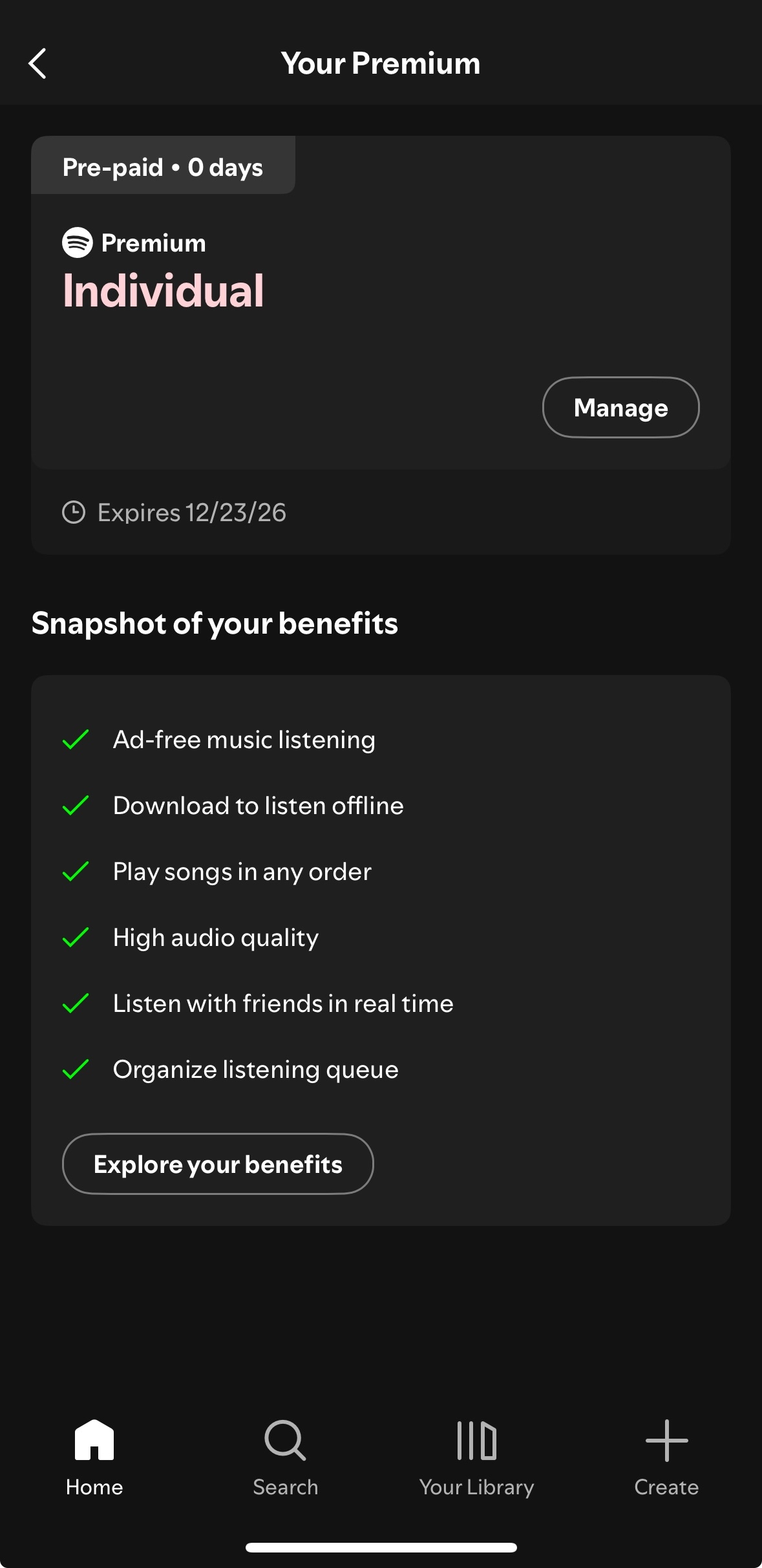Go back from Your Premium
The width and height of the screenshot is (762, 1568).
click(x=37, y=63)
